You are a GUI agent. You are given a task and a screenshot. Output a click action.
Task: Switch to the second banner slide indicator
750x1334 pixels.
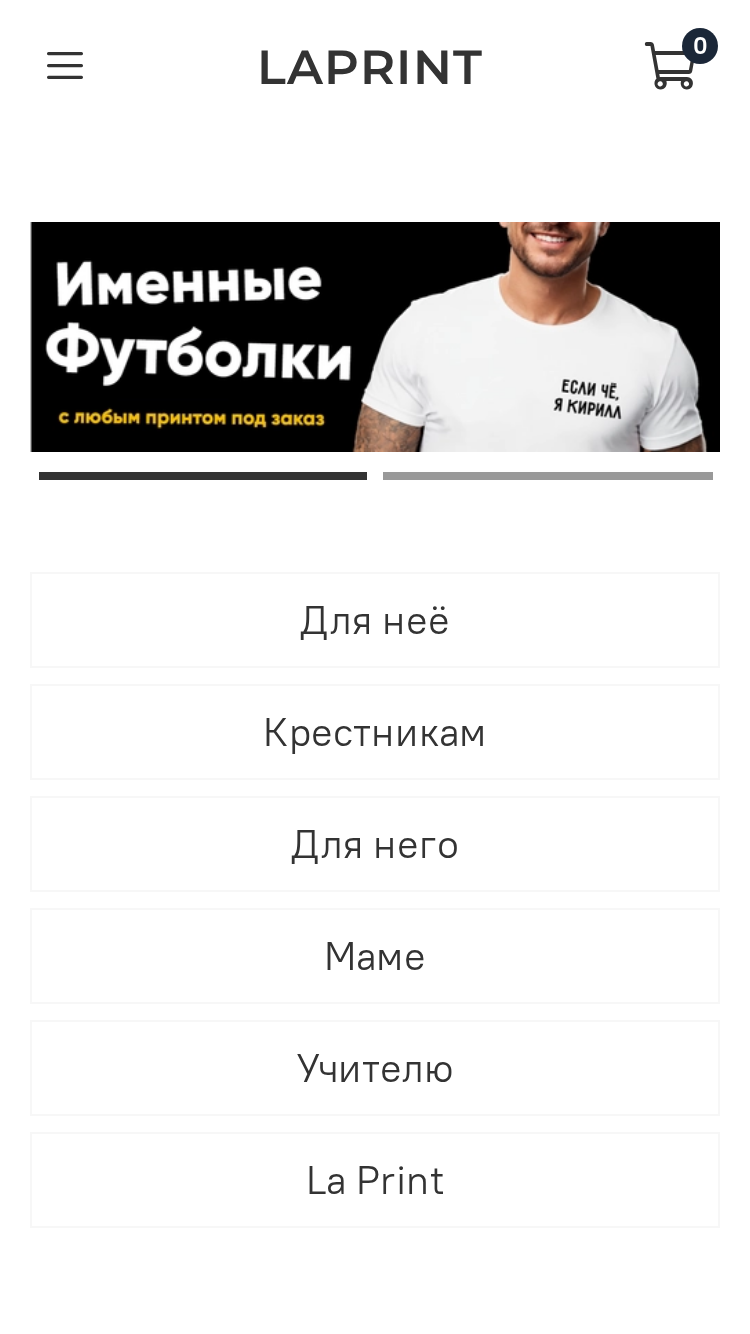[x=548, y=476]
